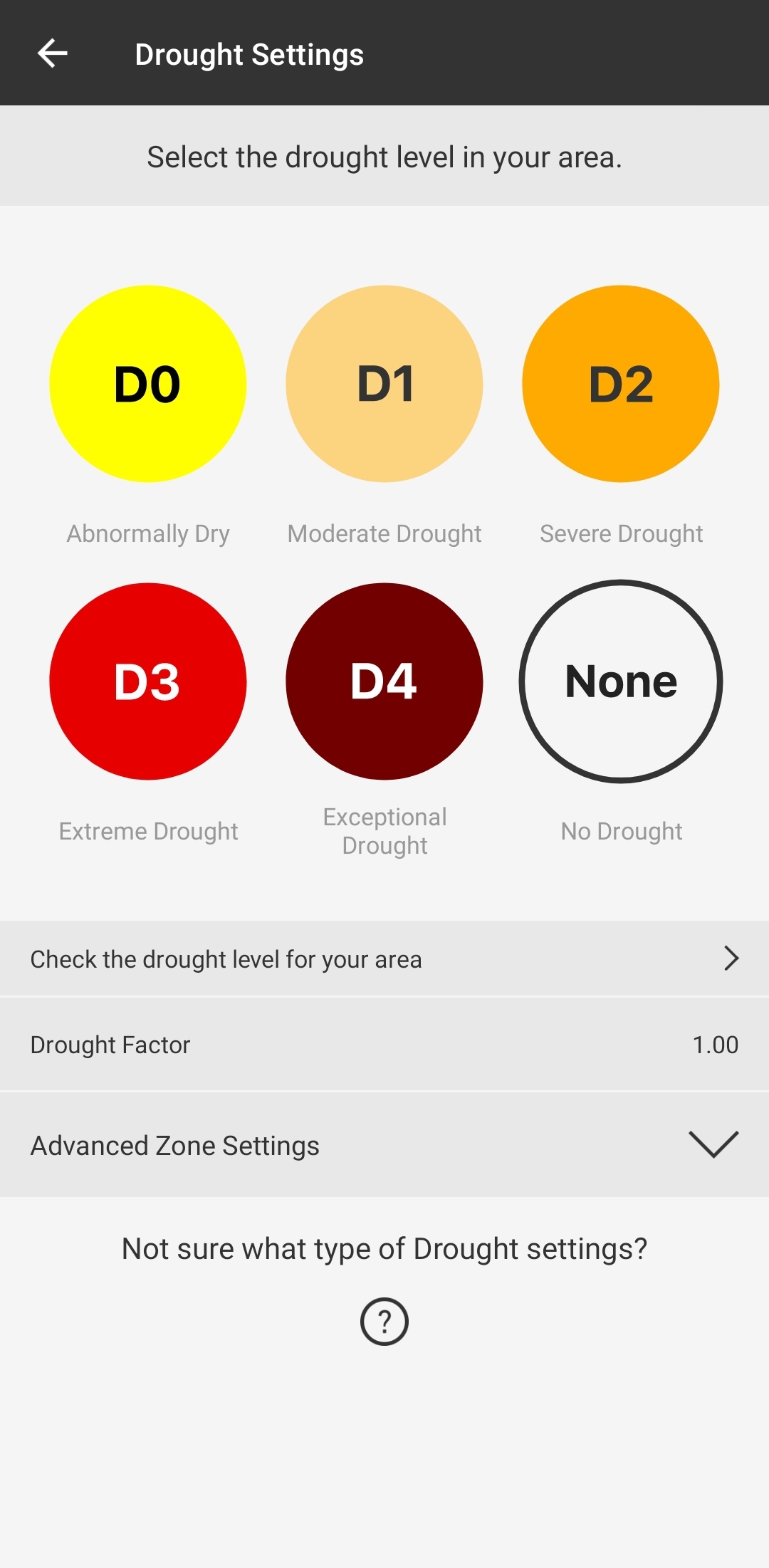
Task: Select the D0 Abnormally Dry level
Action: click(x=148, y=384)
